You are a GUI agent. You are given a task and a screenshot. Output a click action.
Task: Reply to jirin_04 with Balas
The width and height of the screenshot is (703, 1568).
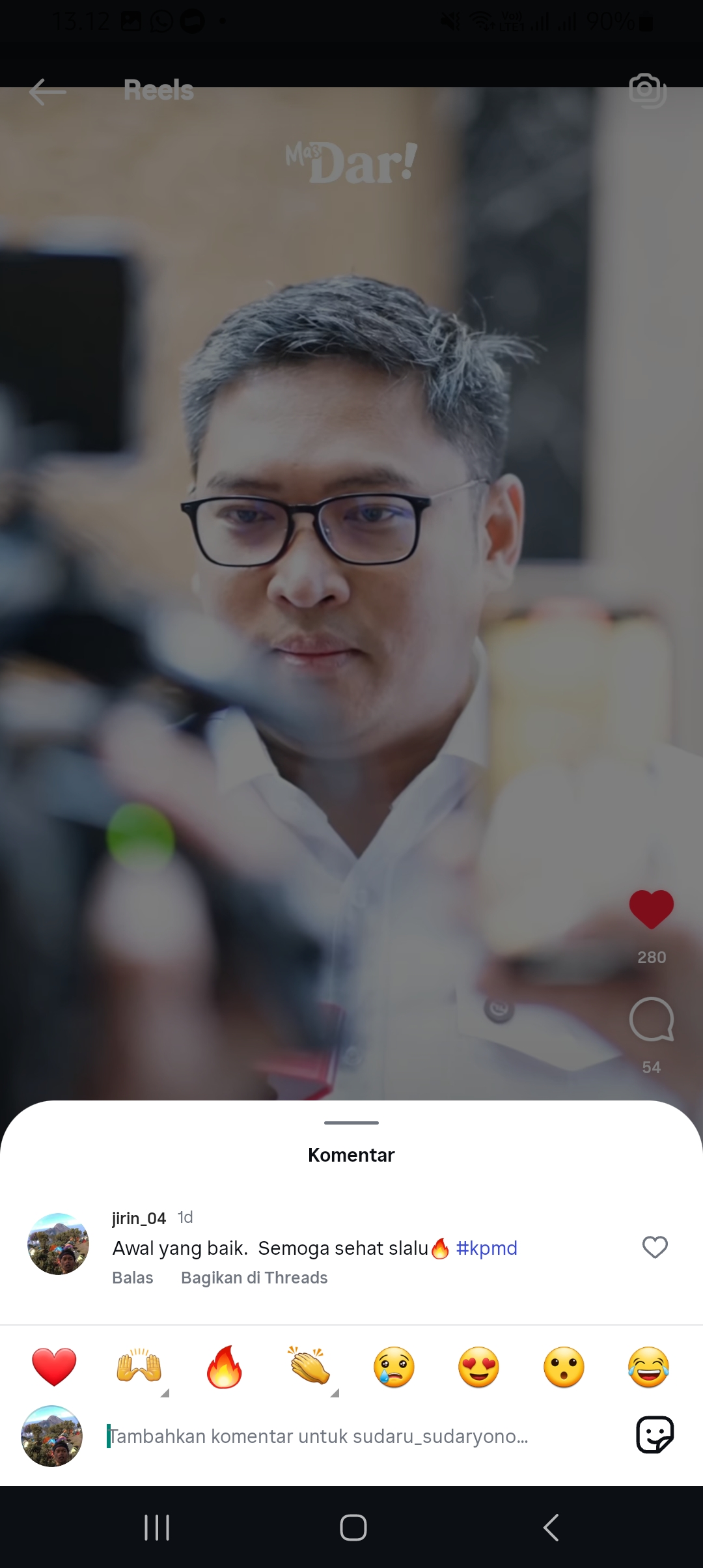point(133,1278)
